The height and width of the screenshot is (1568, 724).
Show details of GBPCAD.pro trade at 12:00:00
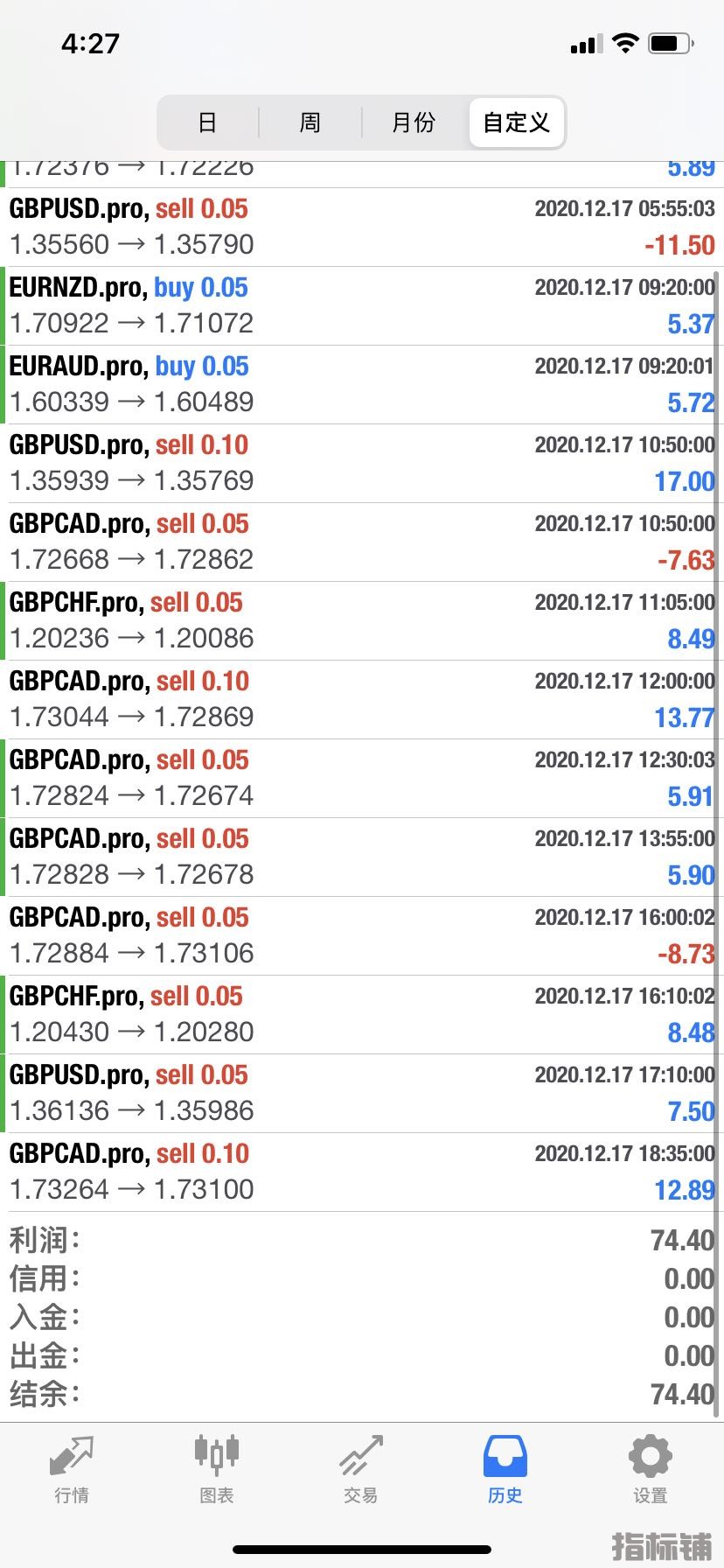pos(362,699)
